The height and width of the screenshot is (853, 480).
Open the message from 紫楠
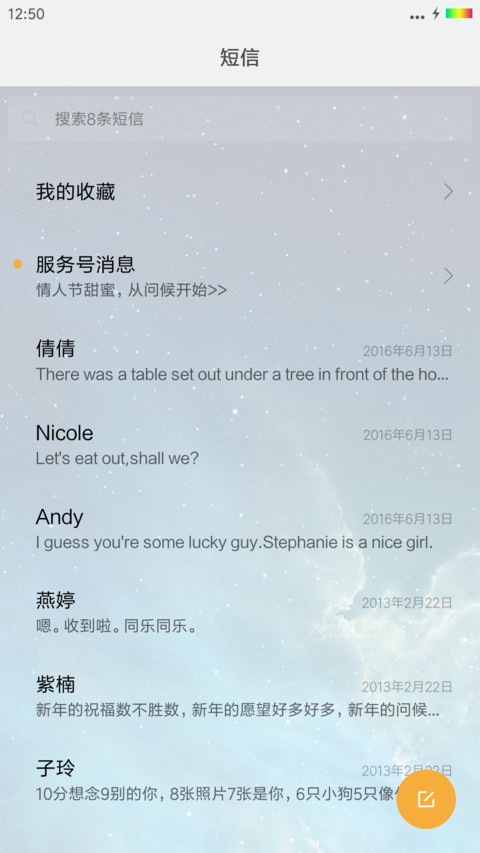240,697
